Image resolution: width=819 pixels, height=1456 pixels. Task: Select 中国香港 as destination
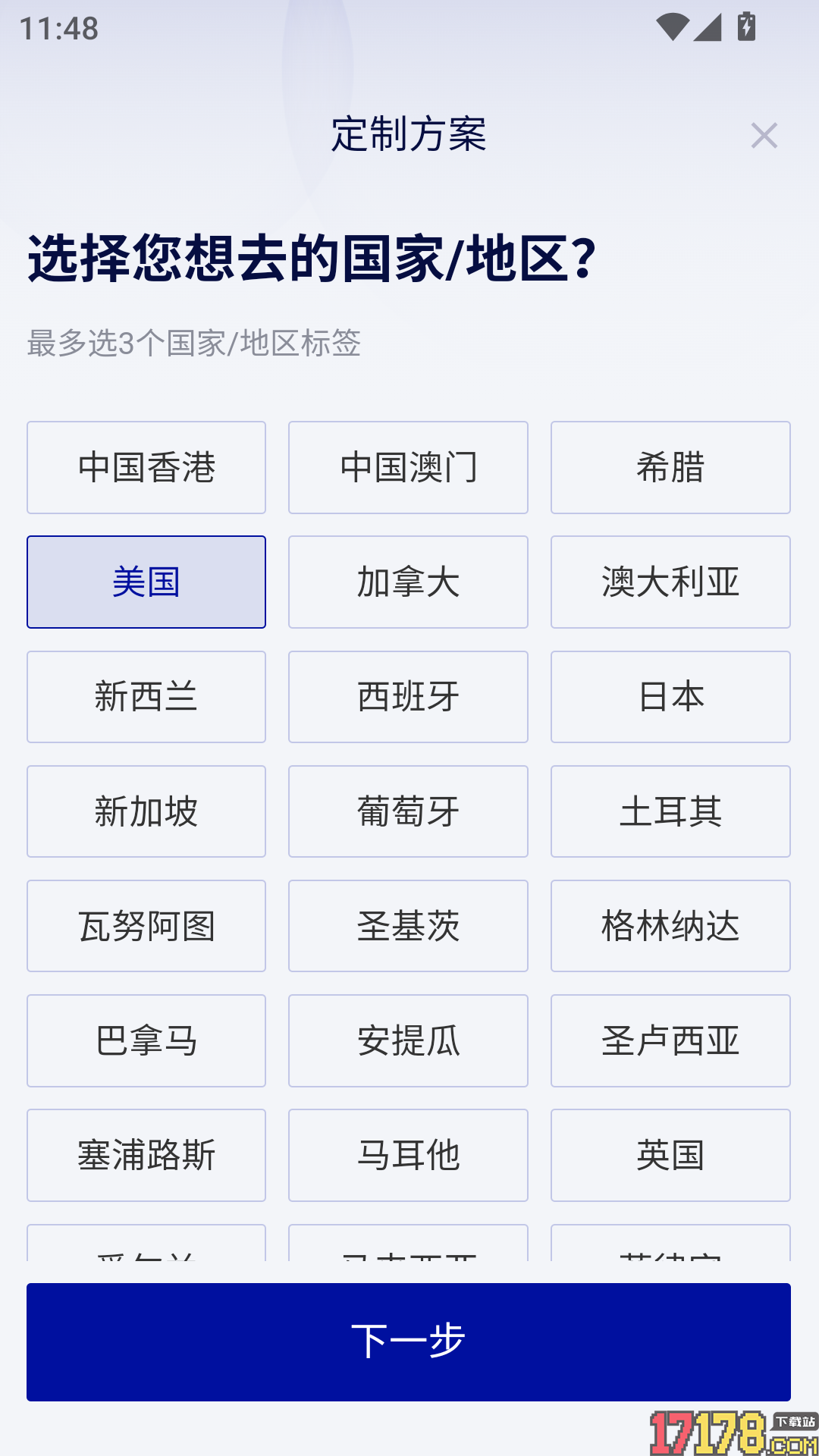tap(146, 467)
